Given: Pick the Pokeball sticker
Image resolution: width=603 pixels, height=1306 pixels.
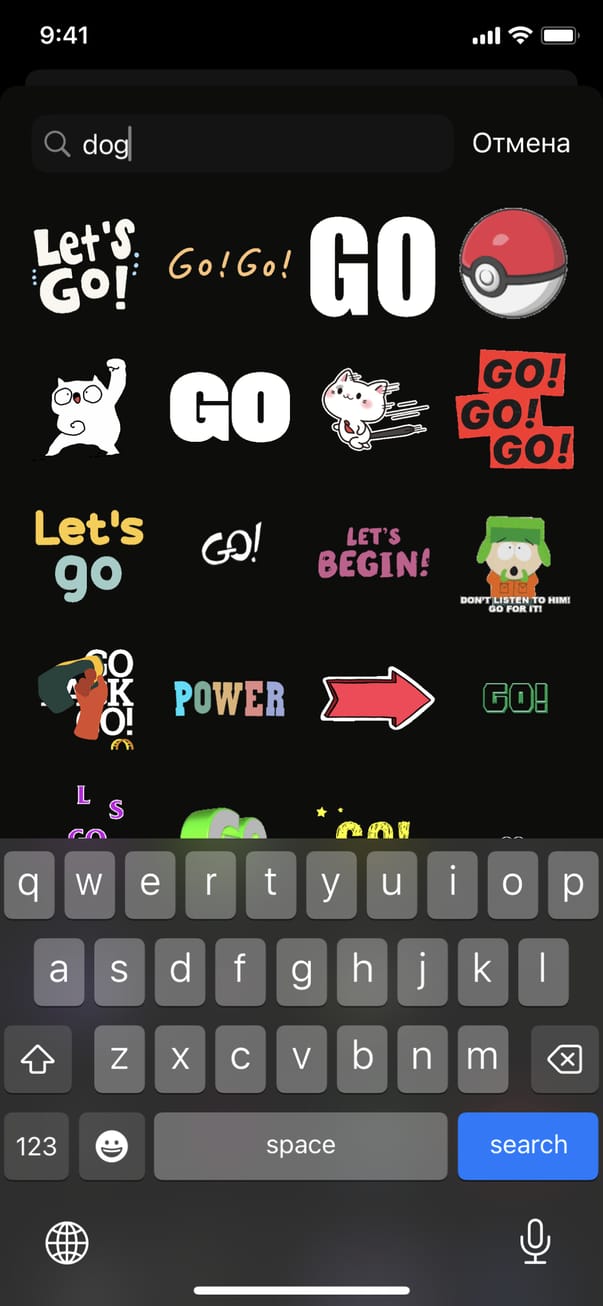Looking at the screenshot, I should [513, 263].
